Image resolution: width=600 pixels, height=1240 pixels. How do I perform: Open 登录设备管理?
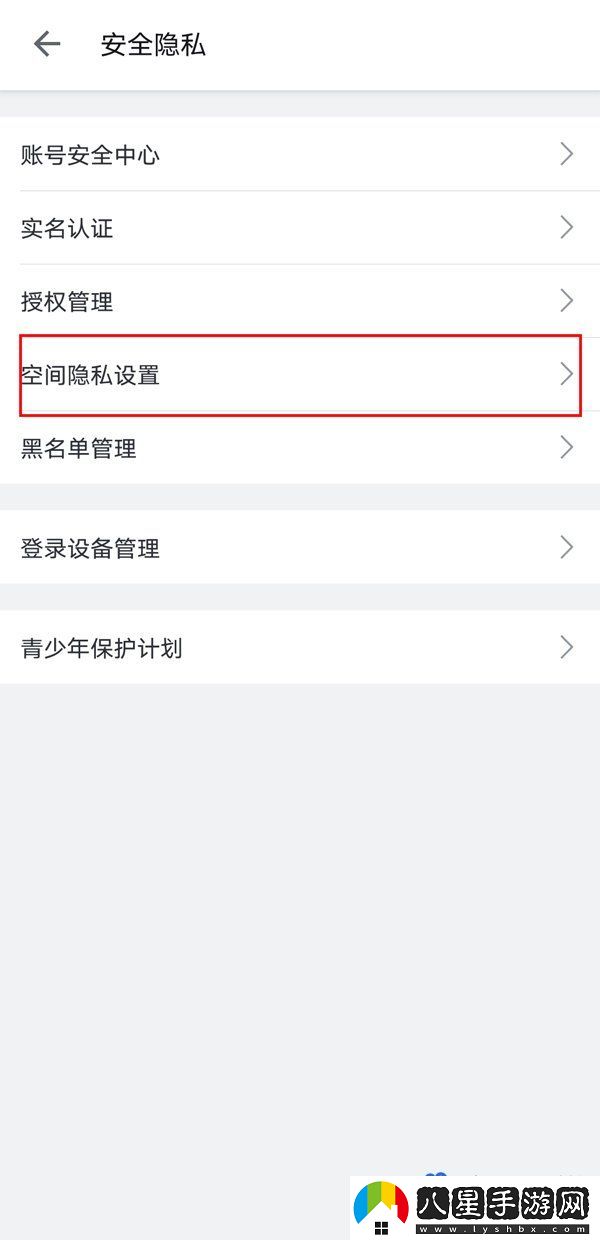click(x=300, y=547)
